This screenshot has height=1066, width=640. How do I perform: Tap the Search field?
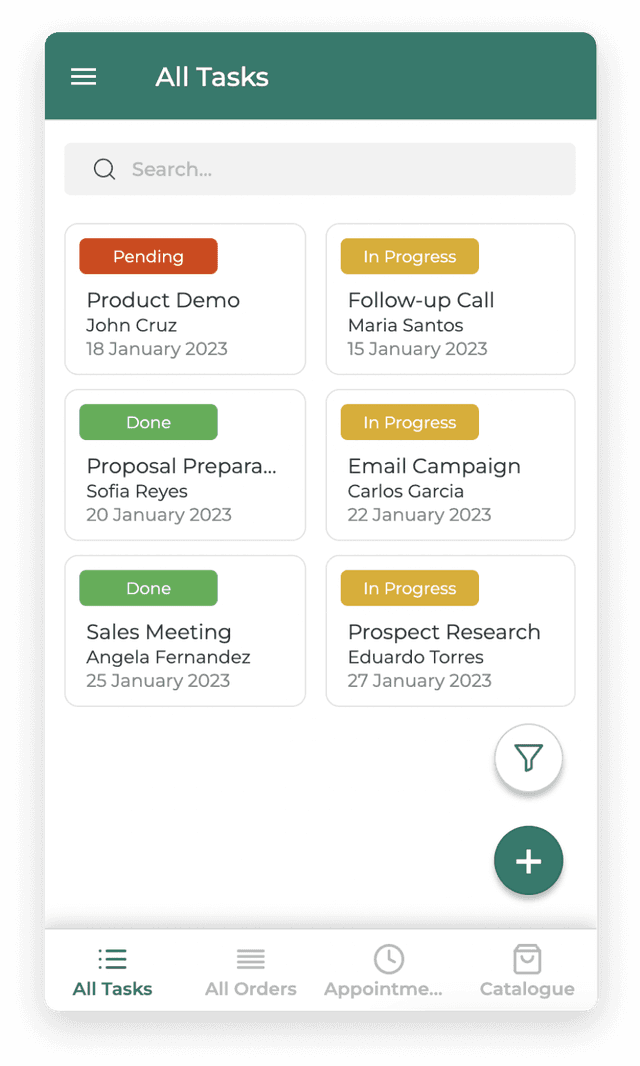[x=320, y=169]
